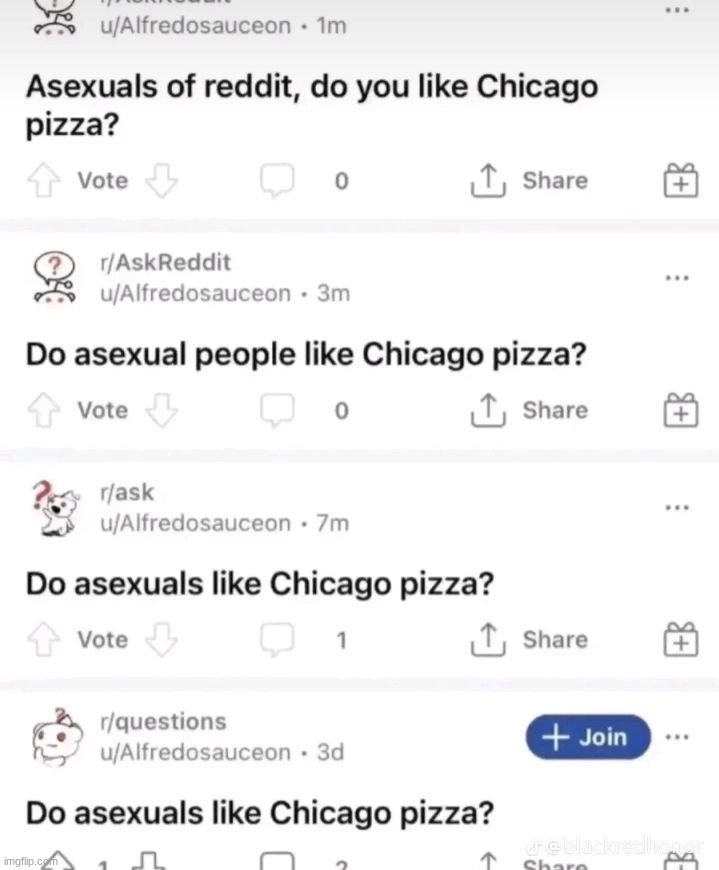Image resolution: width=719 pixels, height=870 pixels.
Task: Downvote the "Asexuals of reddit" post
Action: (x=161, y=181)
